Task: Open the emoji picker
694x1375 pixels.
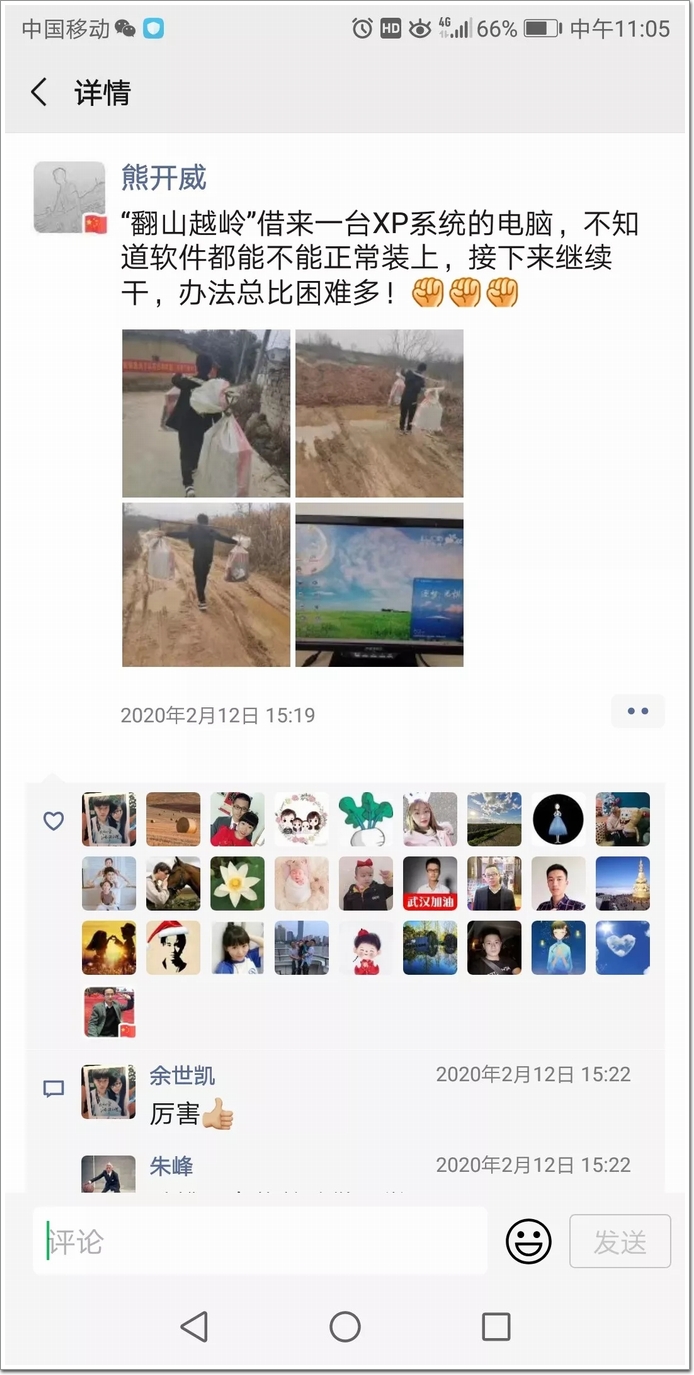Action: tap(528, 1241)
